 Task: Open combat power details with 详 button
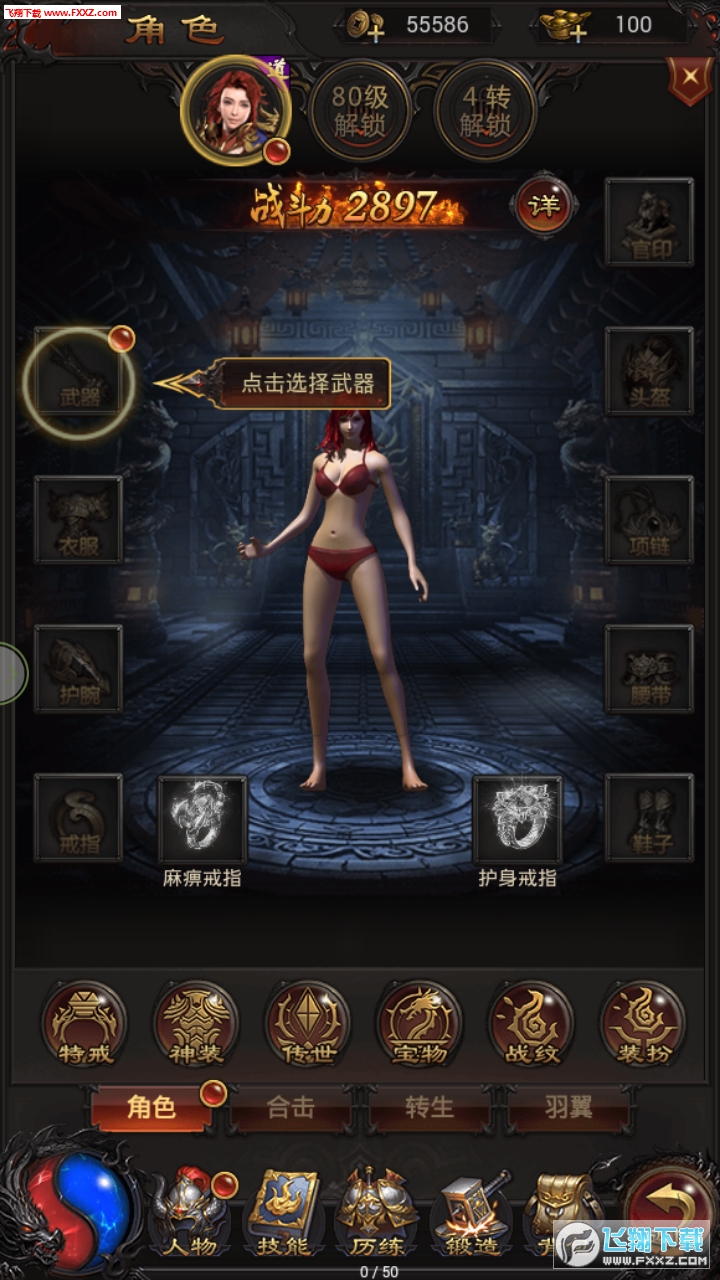544,206
